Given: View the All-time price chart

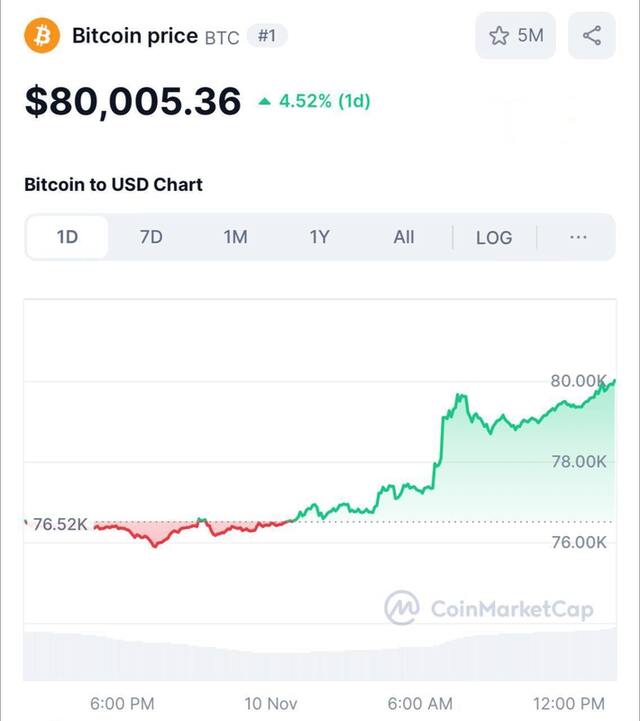Looking at the screenshot, I should click(x=404, y=237).
